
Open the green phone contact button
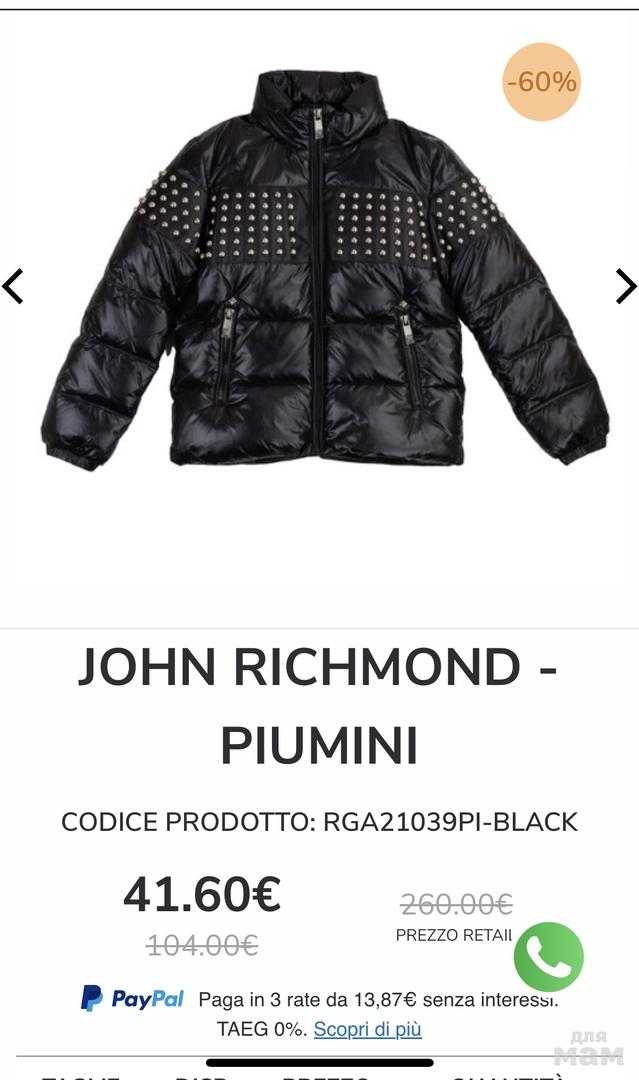pyautogui.click(x=548, y=957)
